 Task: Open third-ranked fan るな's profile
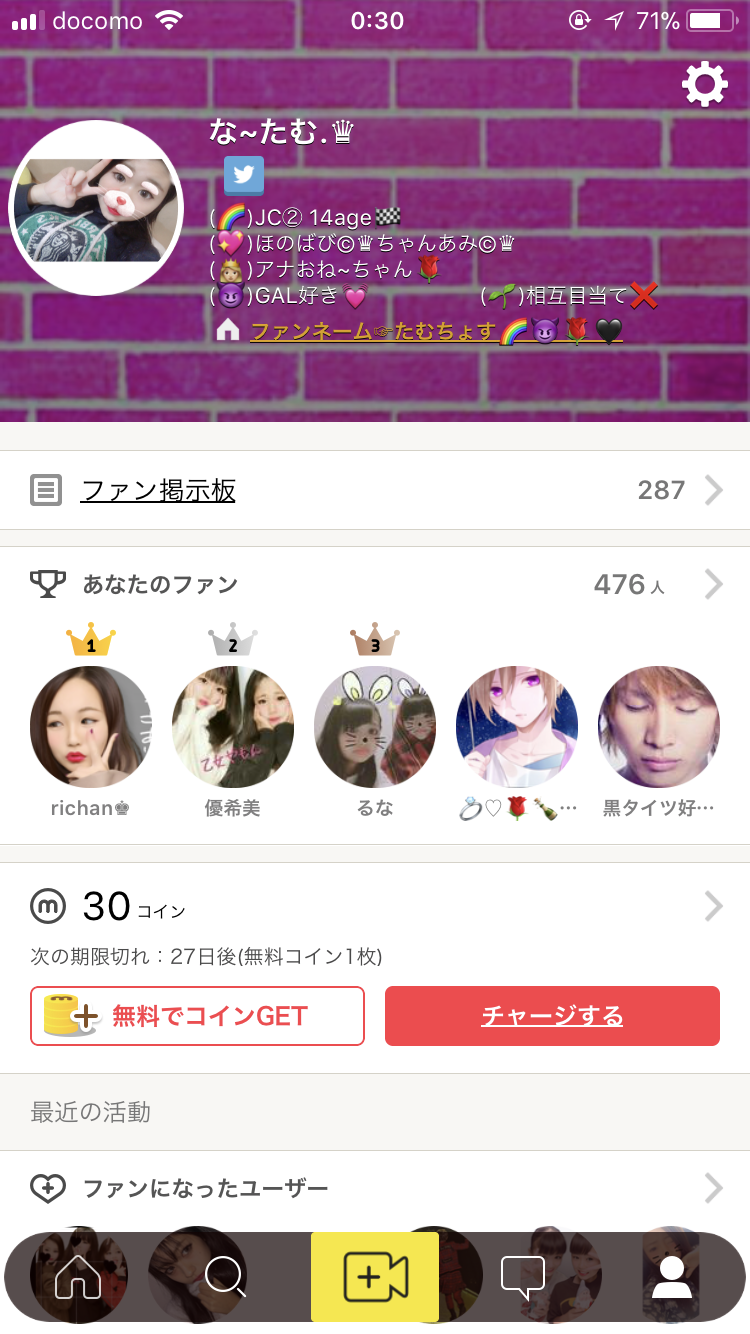[x=375, y=727]
